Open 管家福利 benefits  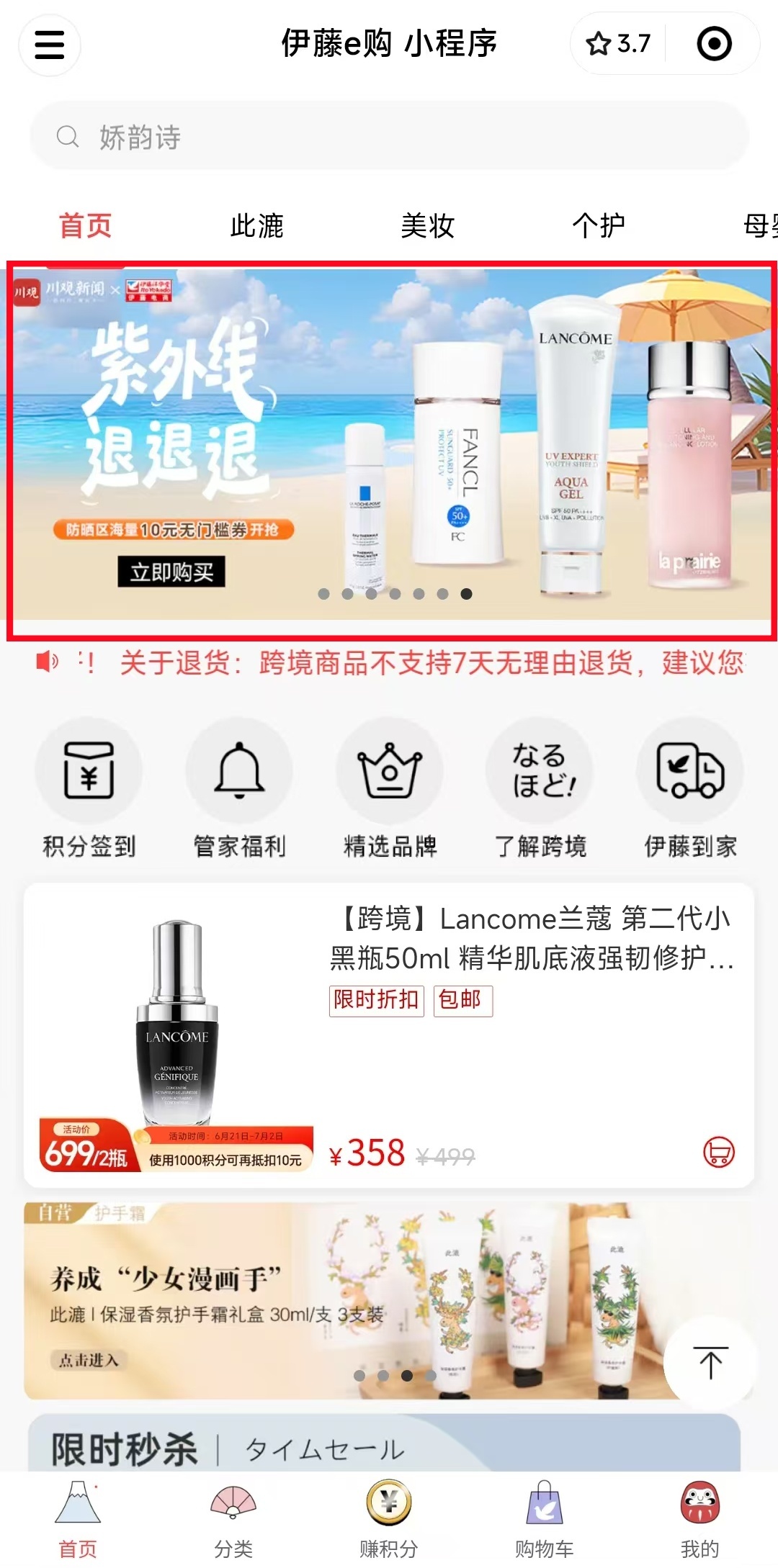click(x=239, y=789)
